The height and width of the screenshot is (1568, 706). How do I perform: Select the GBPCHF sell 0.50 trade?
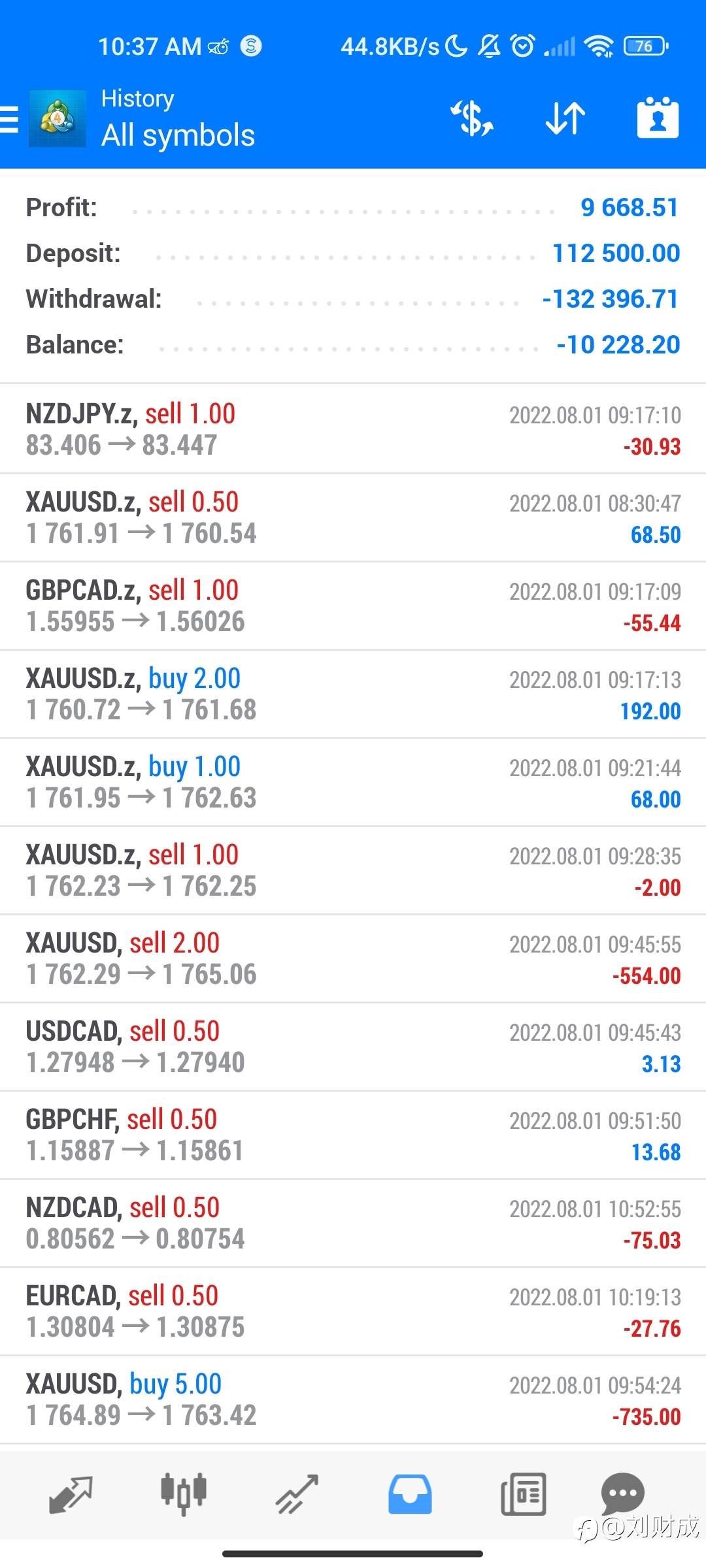click(353, 1135)
